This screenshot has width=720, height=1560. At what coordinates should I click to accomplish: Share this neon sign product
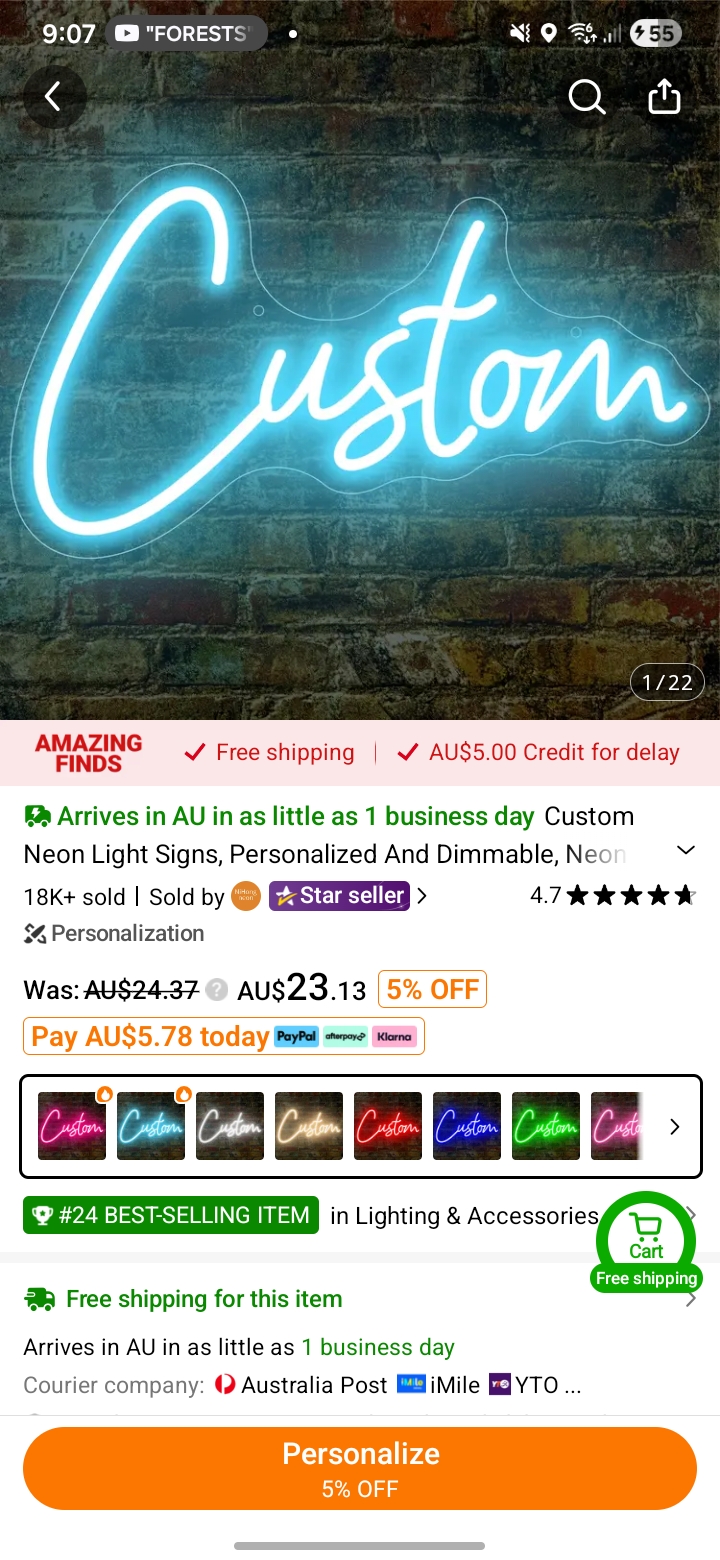coord(664,97)
